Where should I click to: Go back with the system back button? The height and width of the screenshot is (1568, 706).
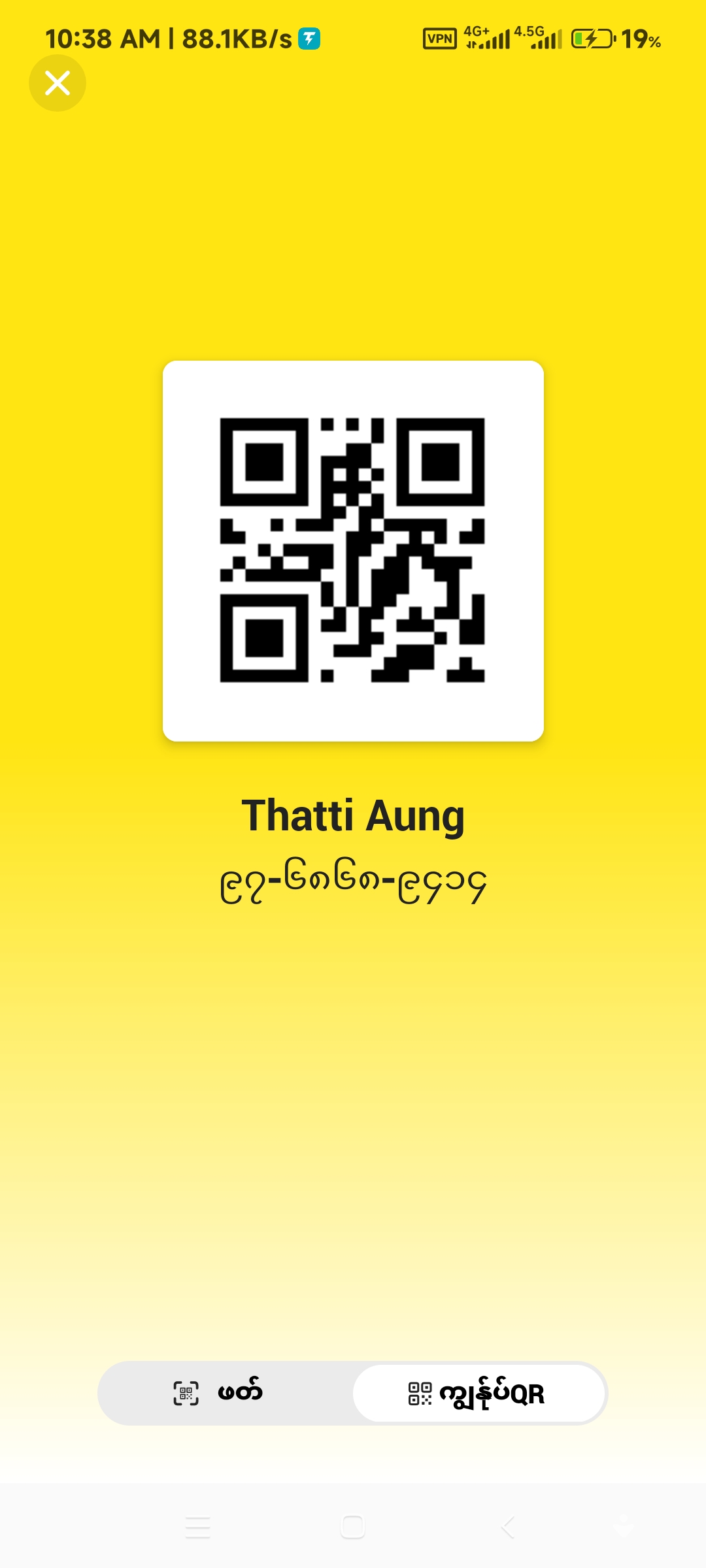[509, 1527]
